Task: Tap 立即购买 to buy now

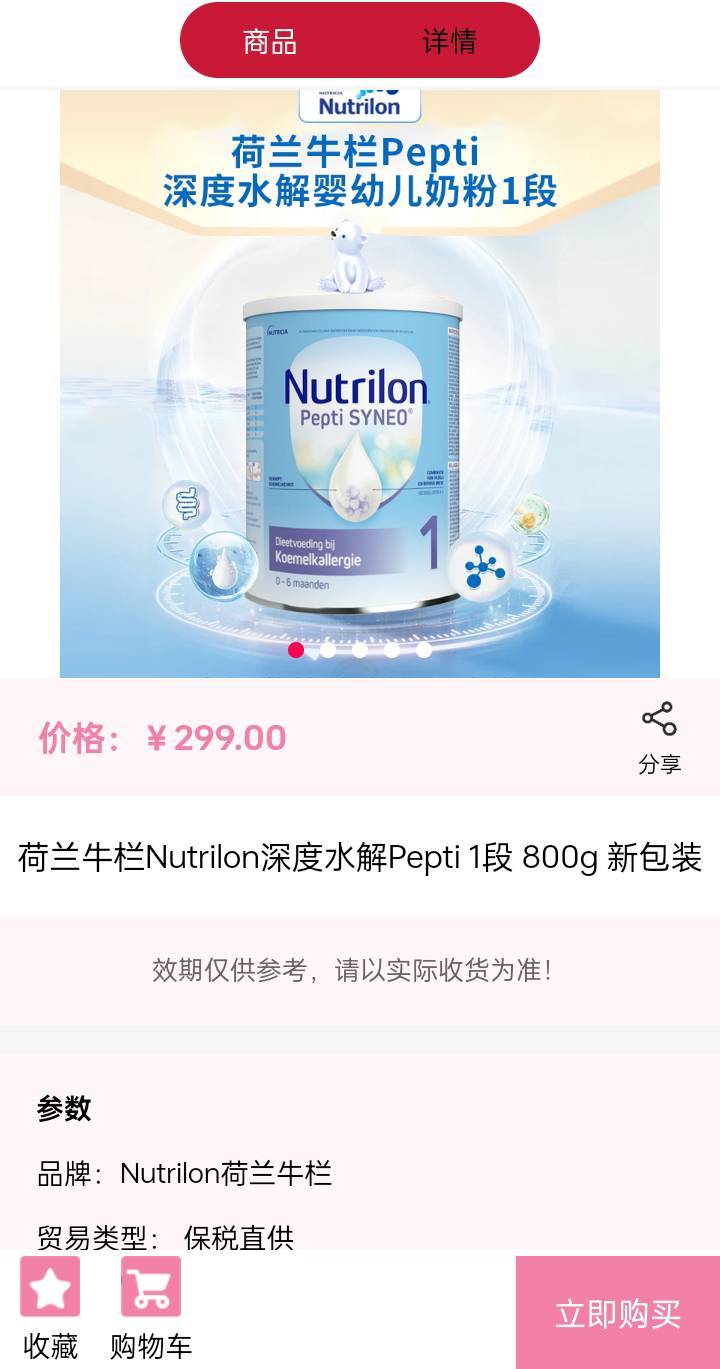Action: pyautogui.click(x=618, y=1313)
